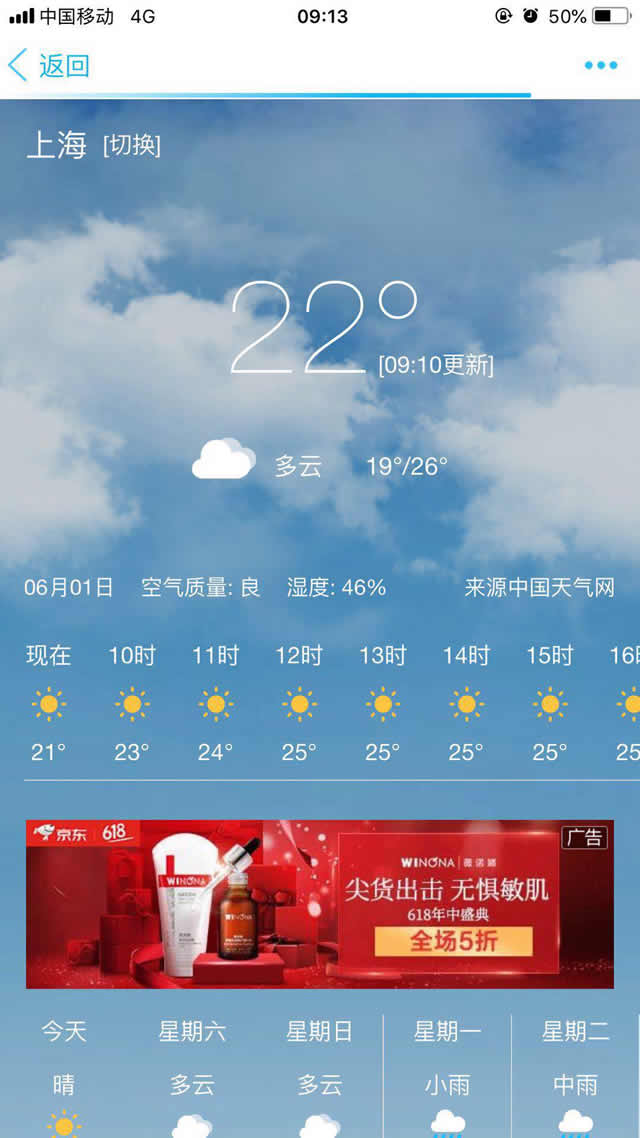Open the 京东 618 WINONA ad banner
Screen dimensions: 640x1138
click(320, 904)
